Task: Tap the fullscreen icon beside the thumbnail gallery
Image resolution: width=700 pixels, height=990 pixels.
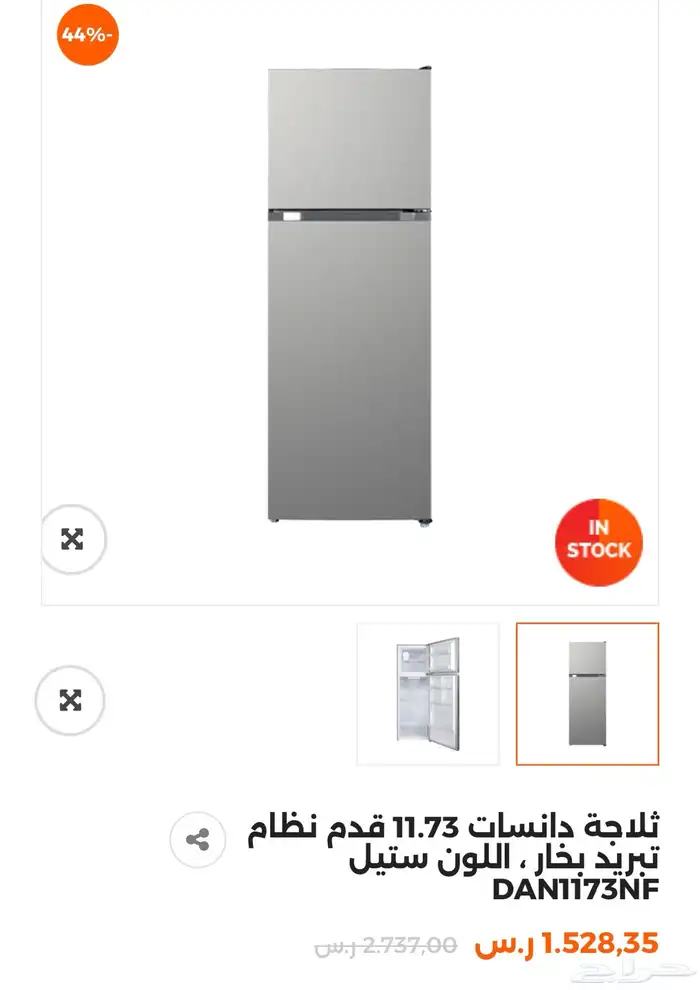Action: [x=70, y=700]
